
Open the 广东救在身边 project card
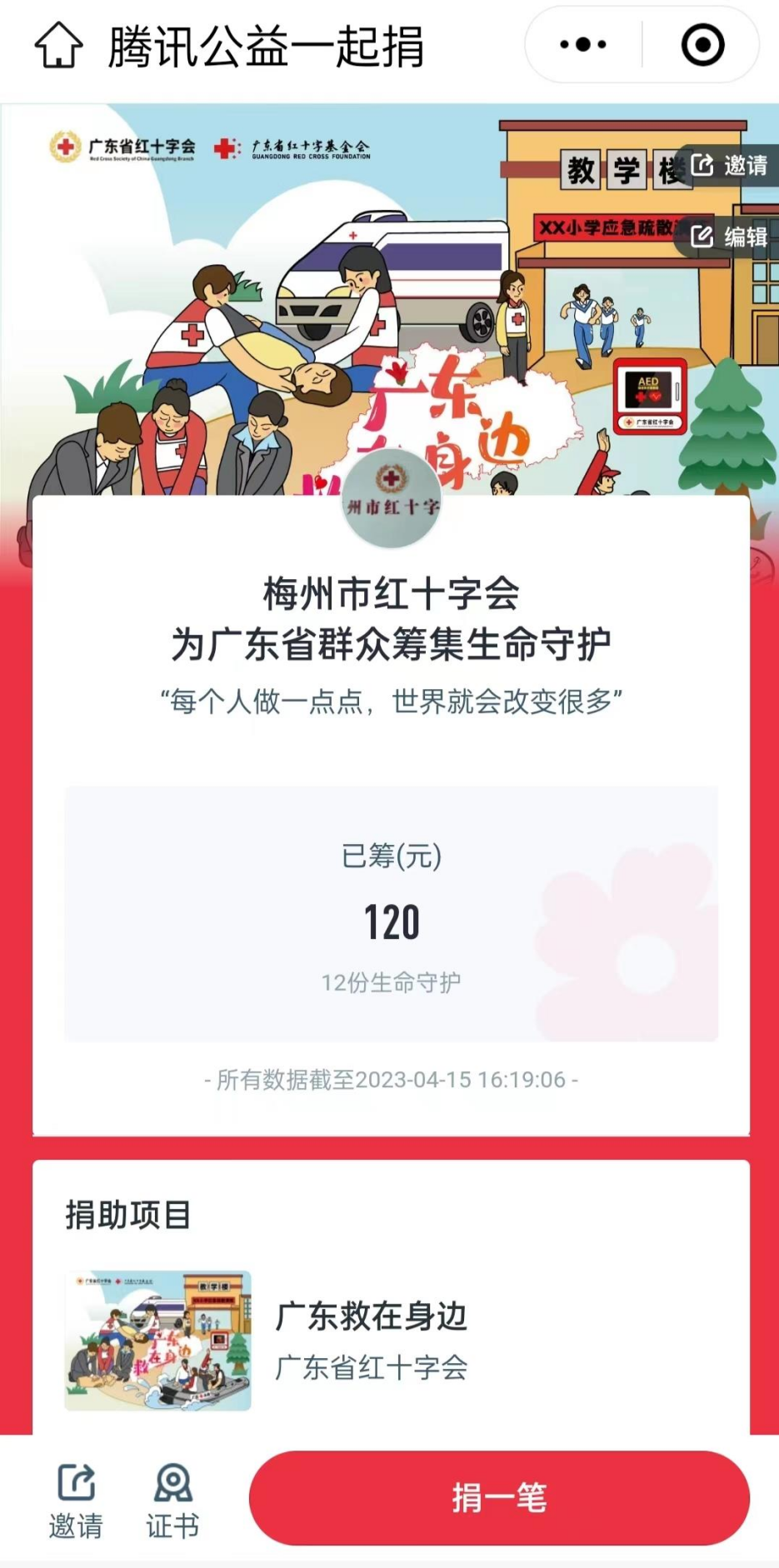(x=371, y=1340)
